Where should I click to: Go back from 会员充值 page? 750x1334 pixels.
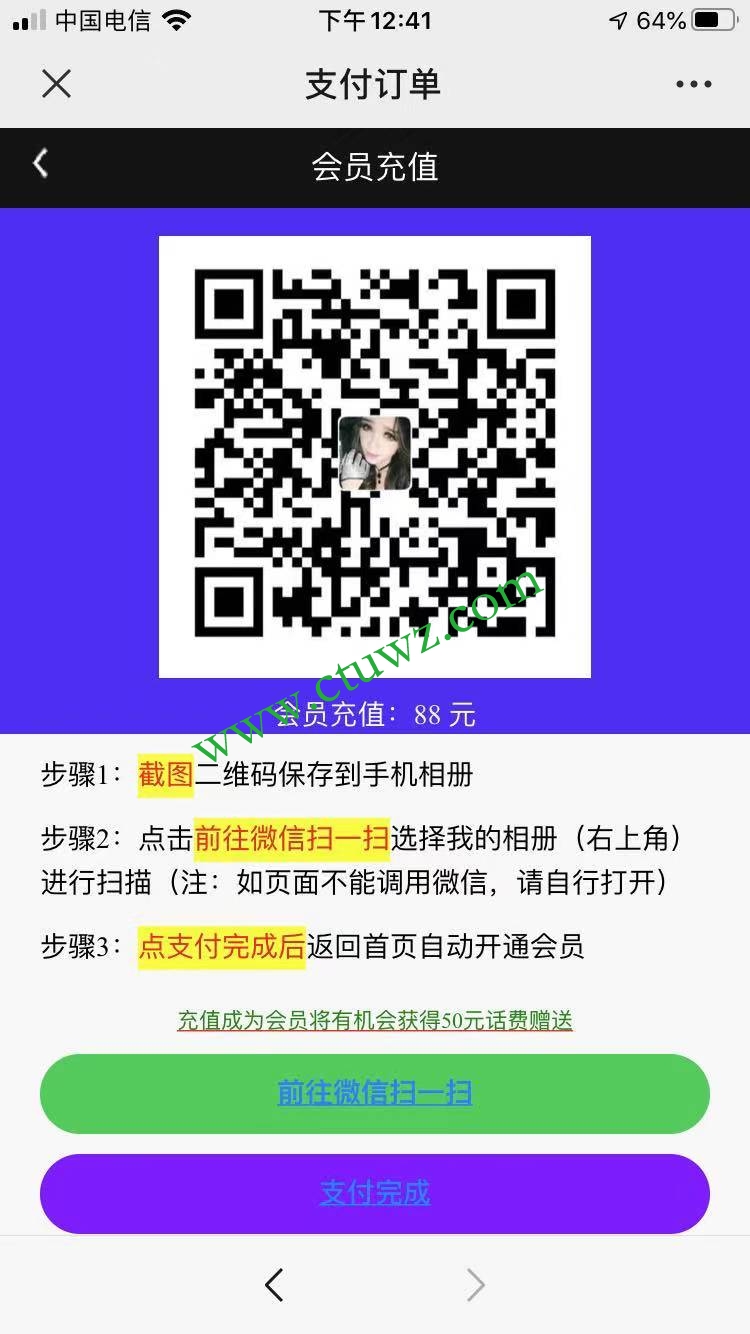pos(40,164)
